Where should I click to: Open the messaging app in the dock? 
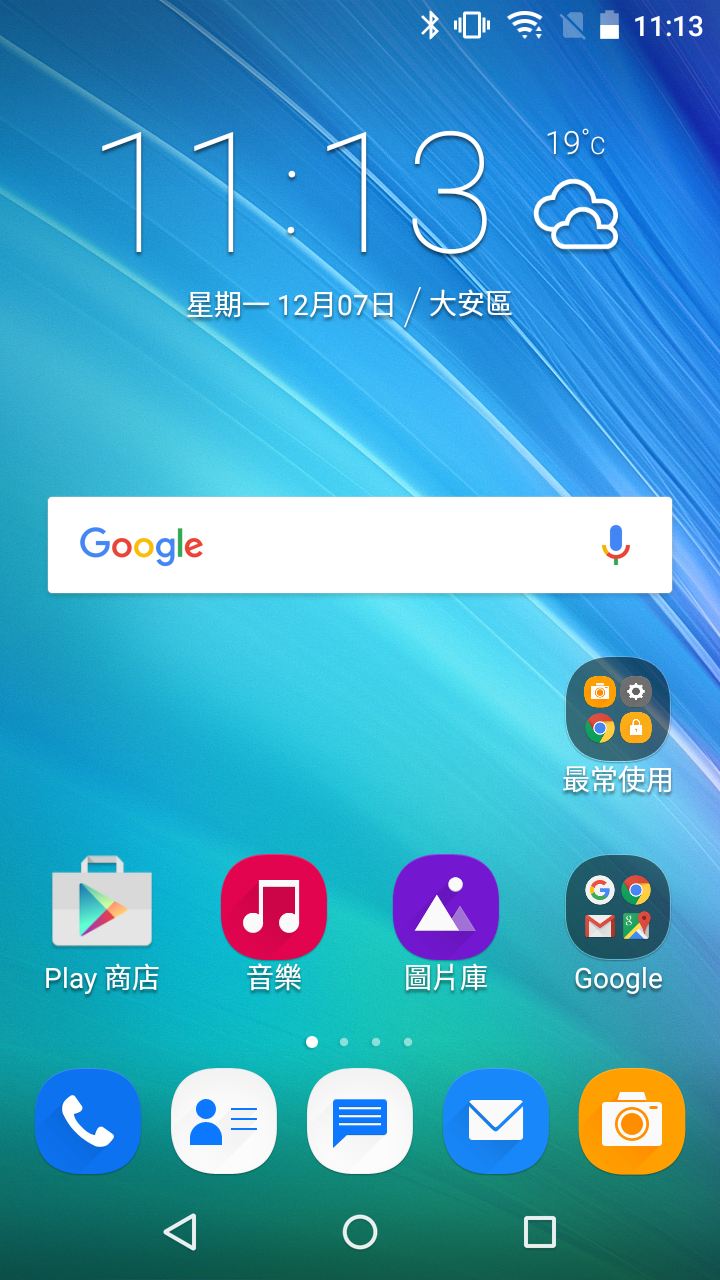point(360,1121)
